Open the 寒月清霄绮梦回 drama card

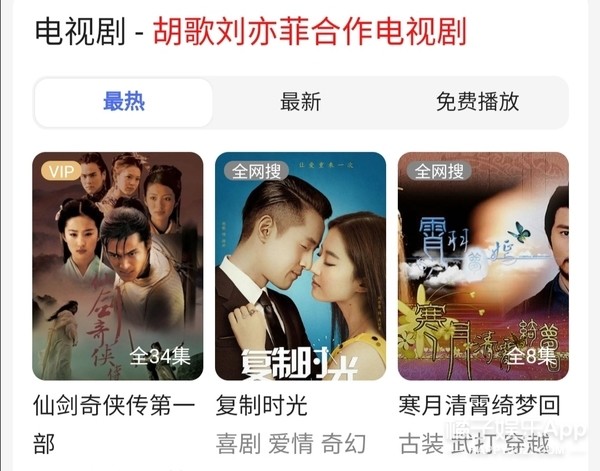(482, 266)
